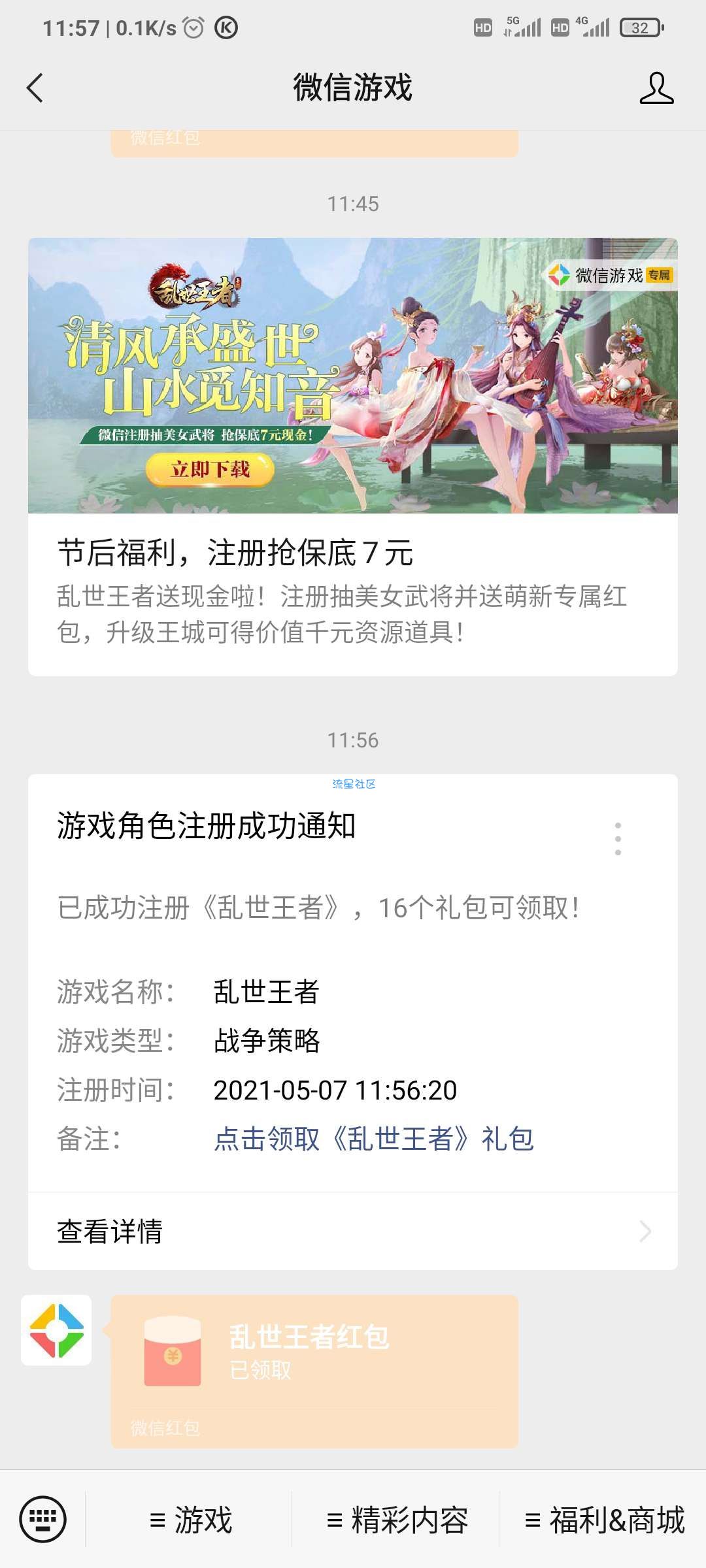Tap 点击领取《乱世王者》礼包 link
Screen dimensions: 706x1568
(374, 1139)
